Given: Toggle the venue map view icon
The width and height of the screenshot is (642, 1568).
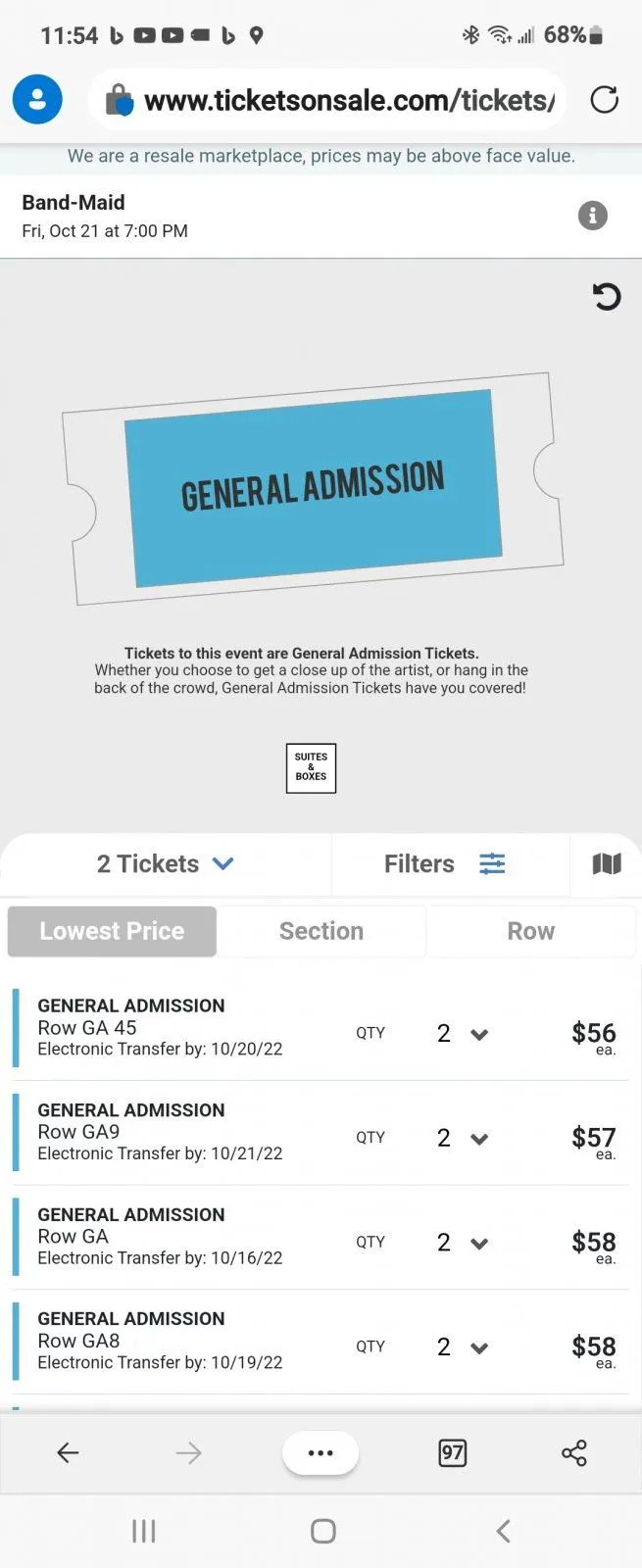Looking at the screenshot, I should coord(607,863).
